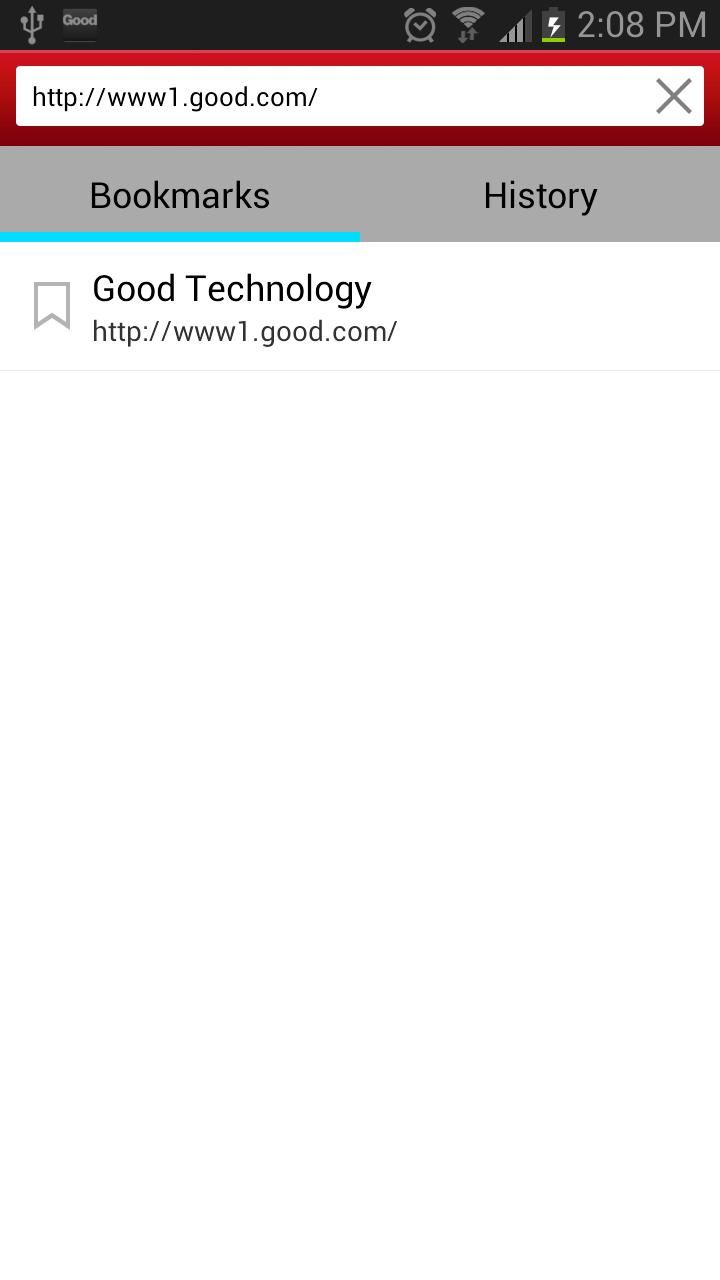Screen dimensions: 720x1280
Task: Click the red address bar background area
Action: 360,135
